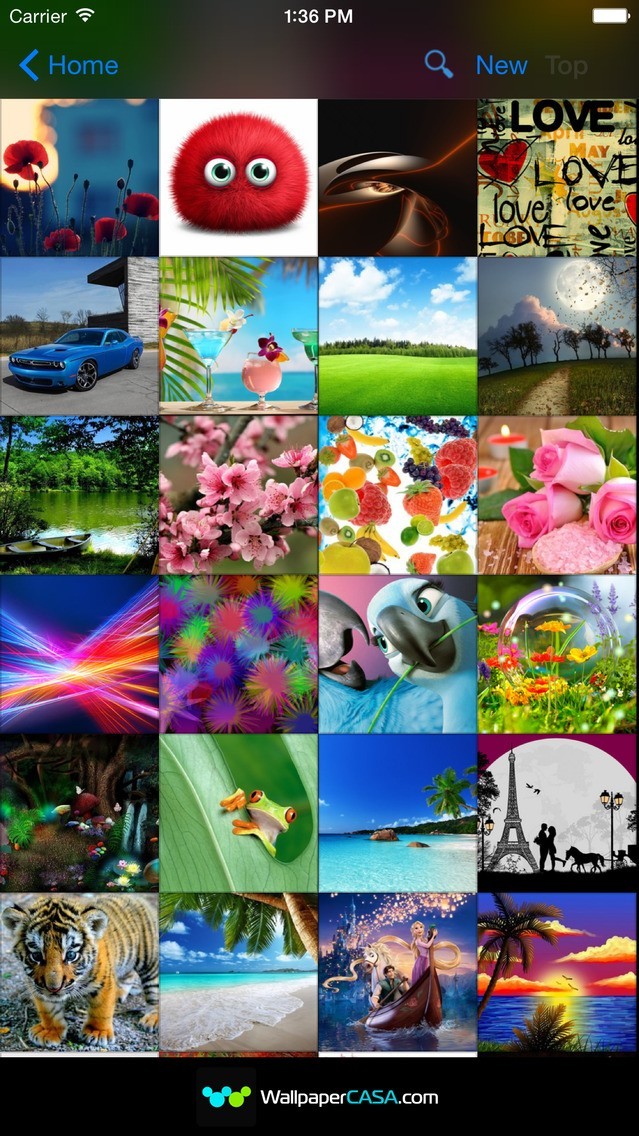
Task: Go back to Home
Action: (68, 66)
